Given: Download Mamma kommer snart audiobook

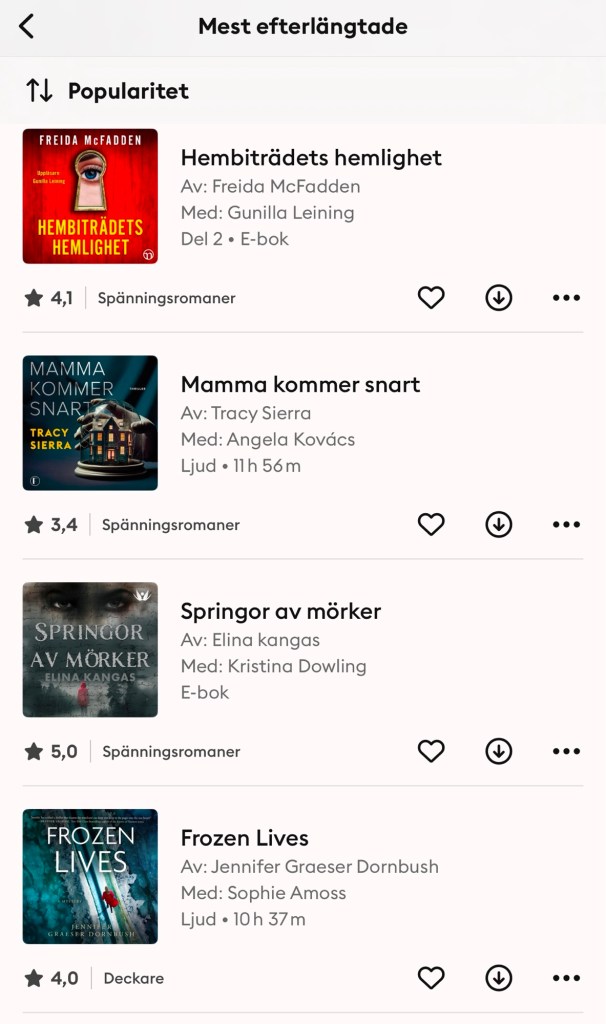Looking at the screenshot, I should (498, 524).
